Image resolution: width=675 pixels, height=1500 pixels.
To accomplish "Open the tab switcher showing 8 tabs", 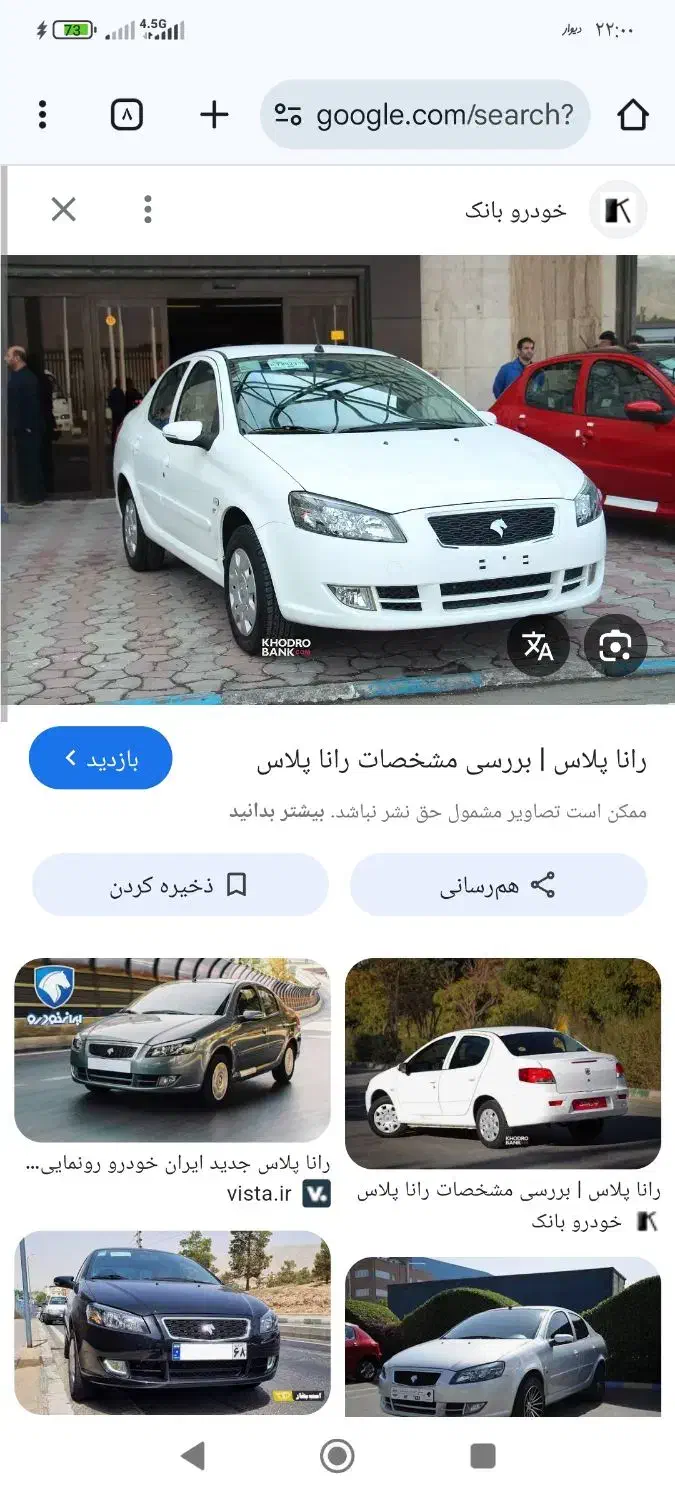I will pyautogui.click(x=126, y=115).
